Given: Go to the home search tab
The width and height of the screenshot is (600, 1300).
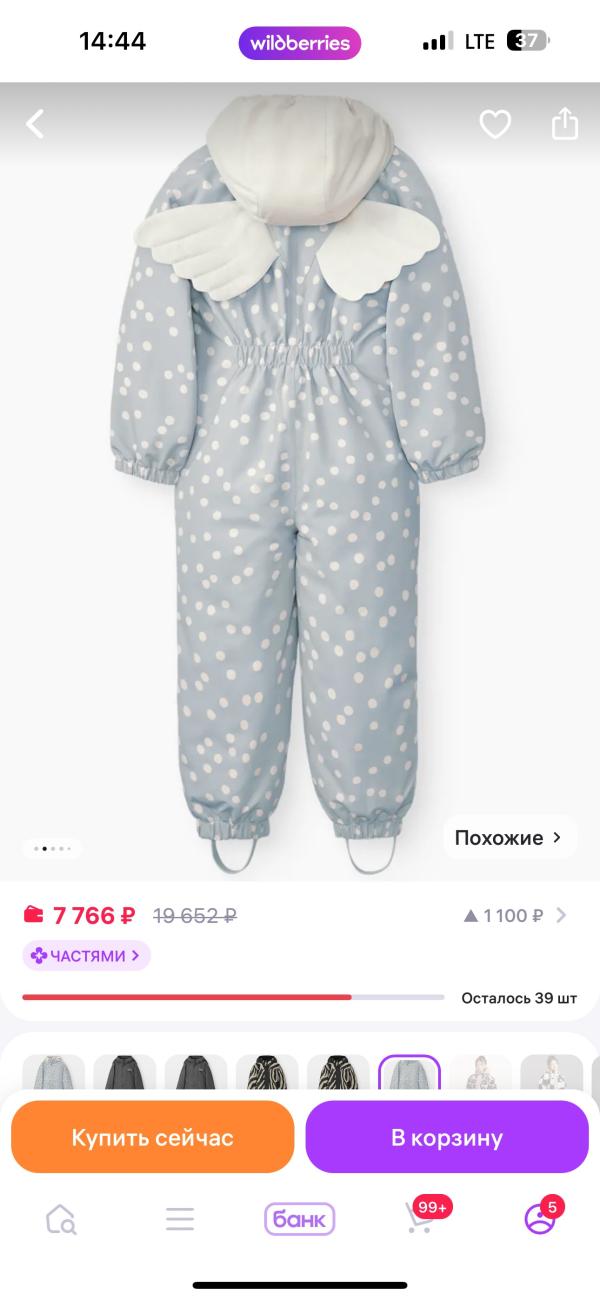Looking at the screenshot, I should pyautogui.click(x=61, y=1219).
